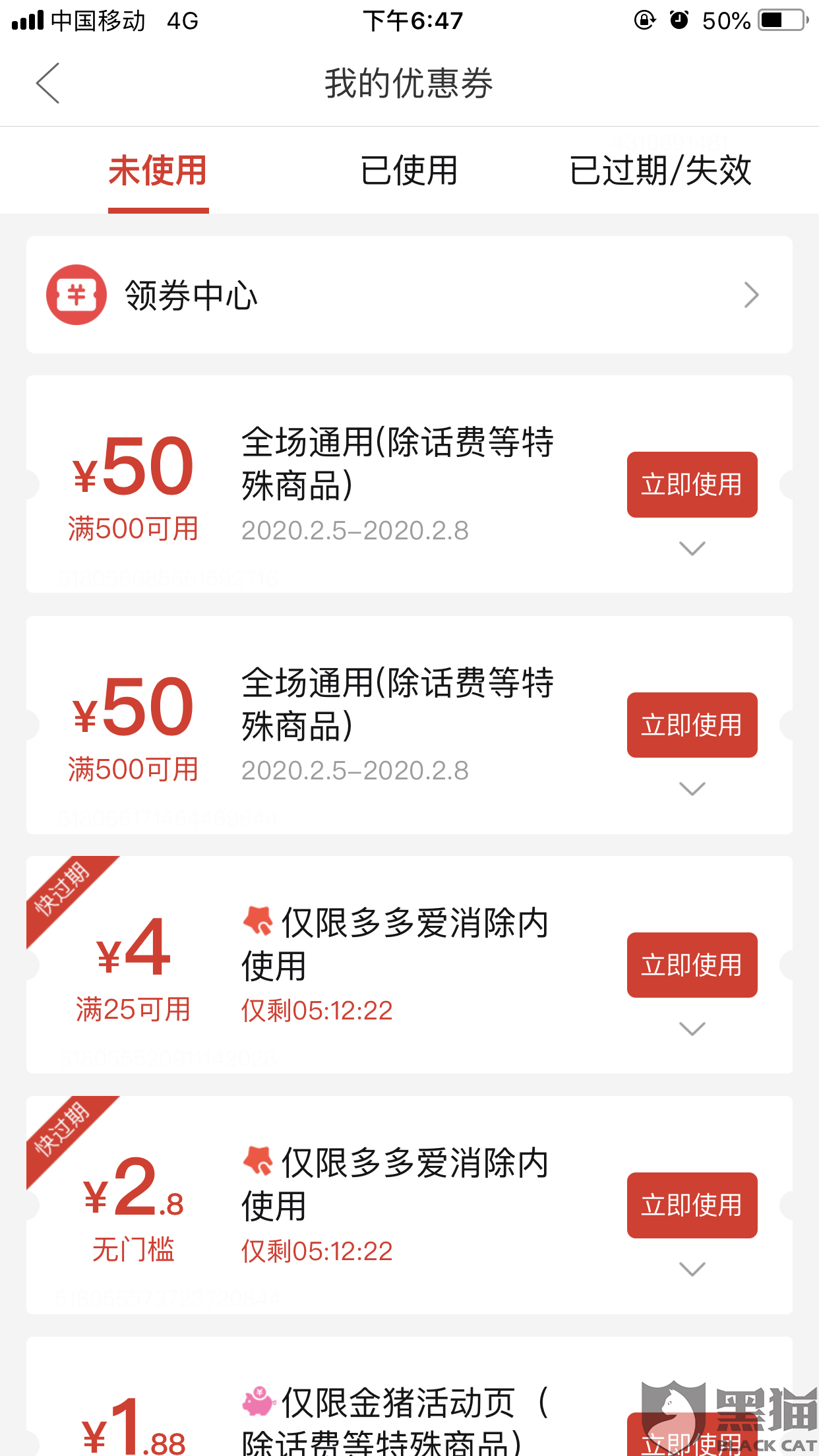Tap 立即使用 on the ¥4 coupon
The width and height of the screenshot is (819, 1456).
pos(692,965)
